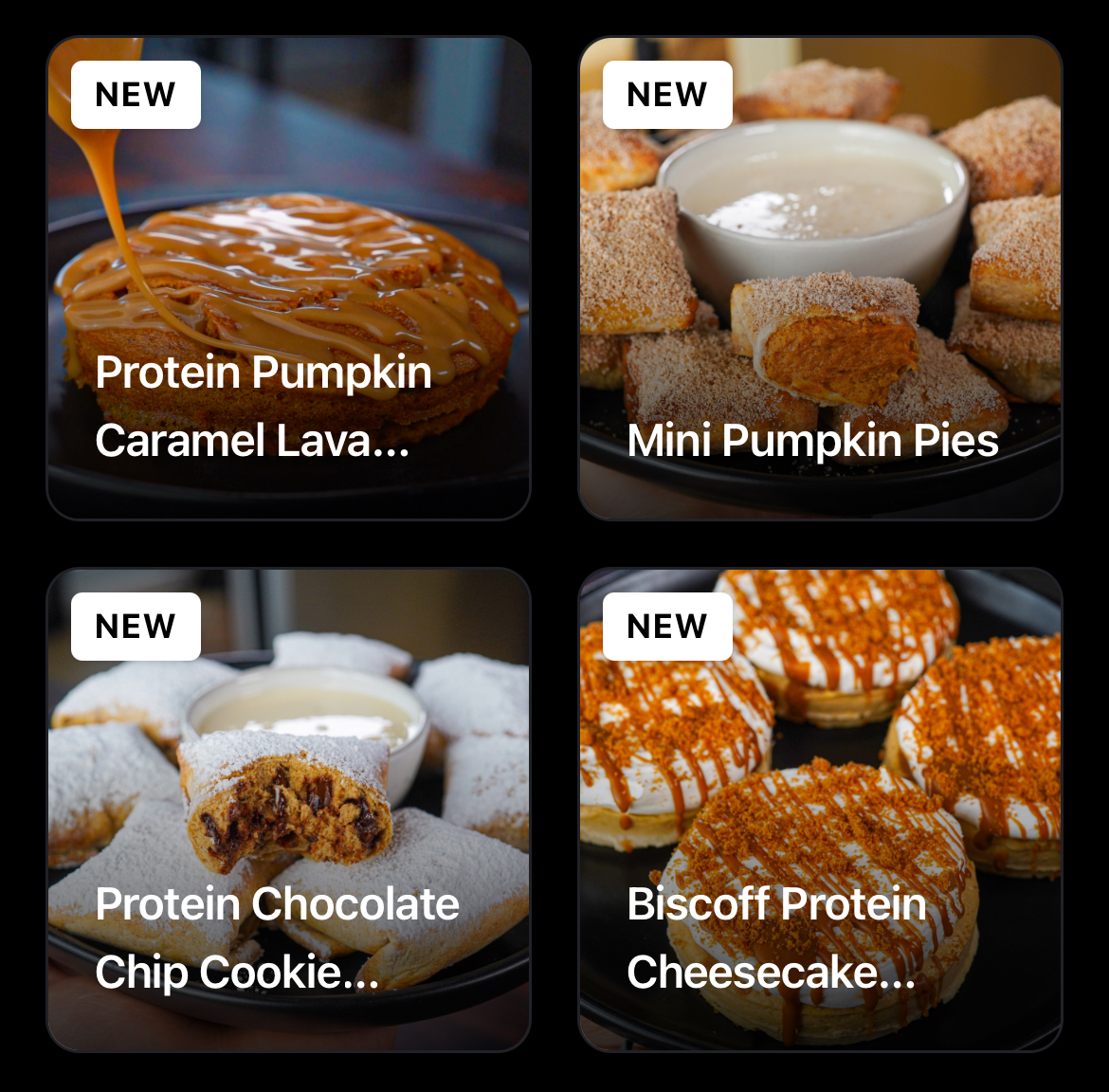Open the Mini Pumpkin Pies recipe card
This screenshot has height=1092, width=1109.
(820, 279)
